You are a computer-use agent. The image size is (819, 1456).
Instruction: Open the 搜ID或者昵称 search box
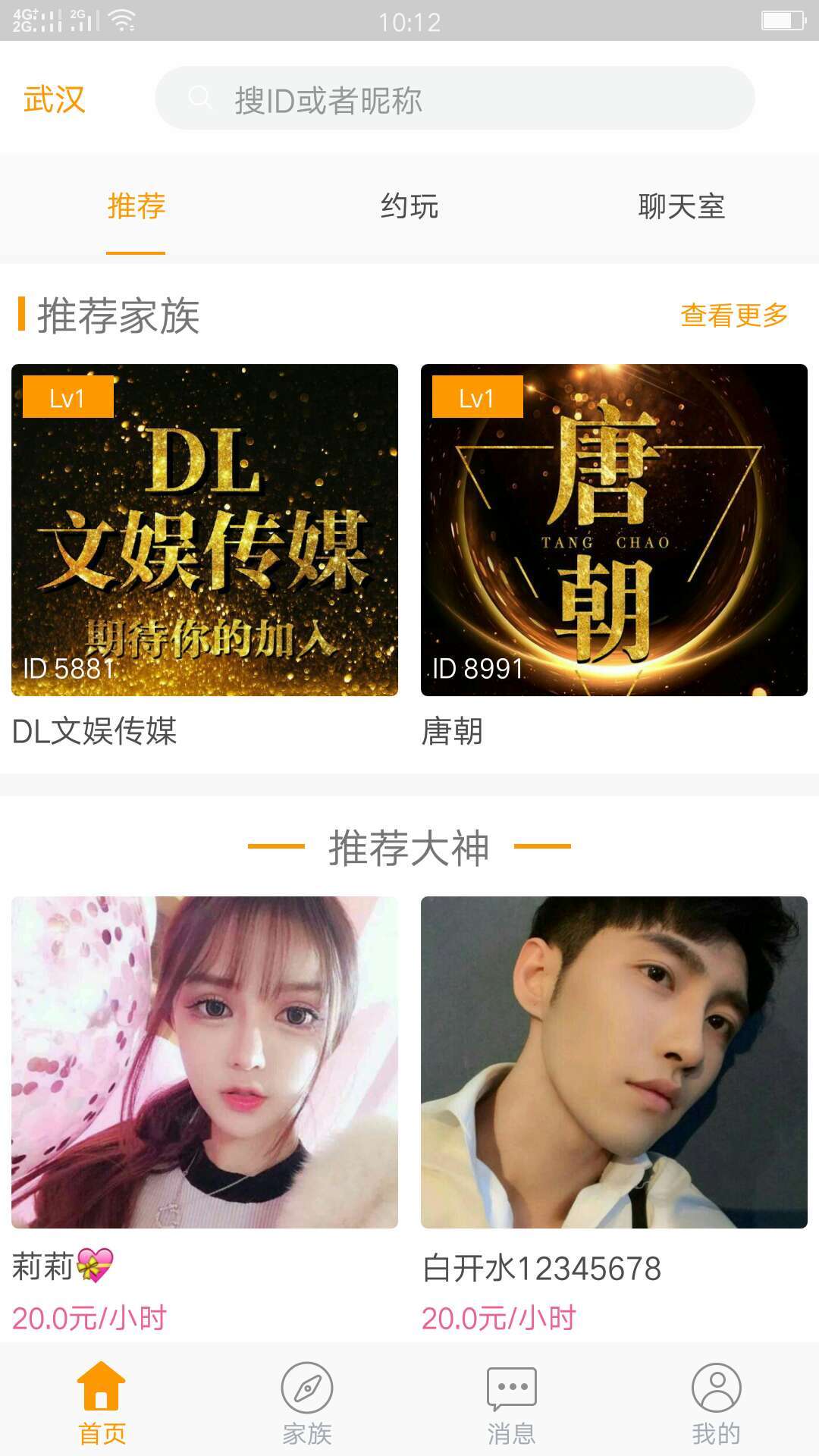455,99
